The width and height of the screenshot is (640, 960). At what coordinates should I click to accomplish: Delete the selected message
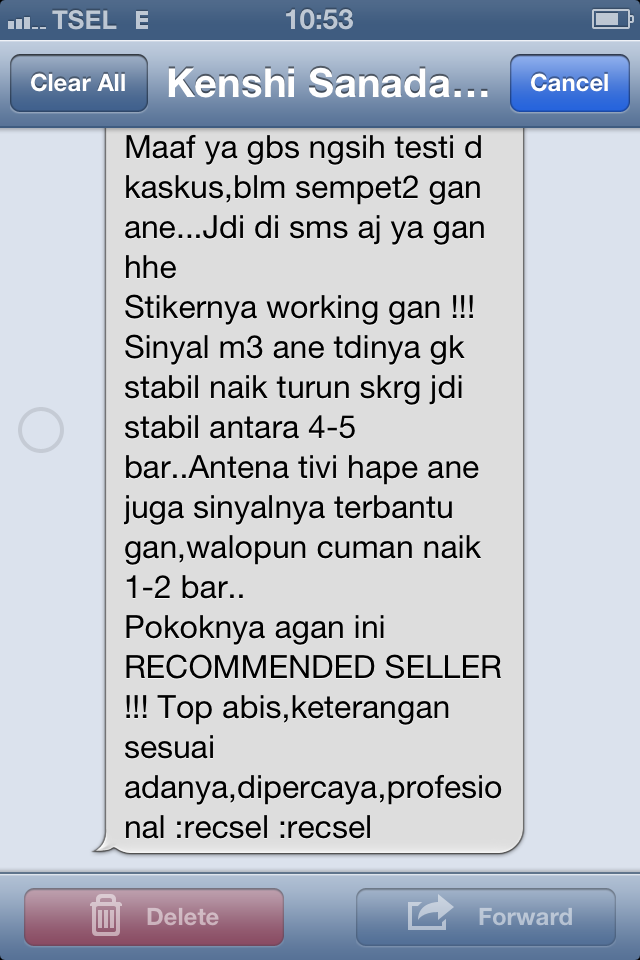point(154,916)
